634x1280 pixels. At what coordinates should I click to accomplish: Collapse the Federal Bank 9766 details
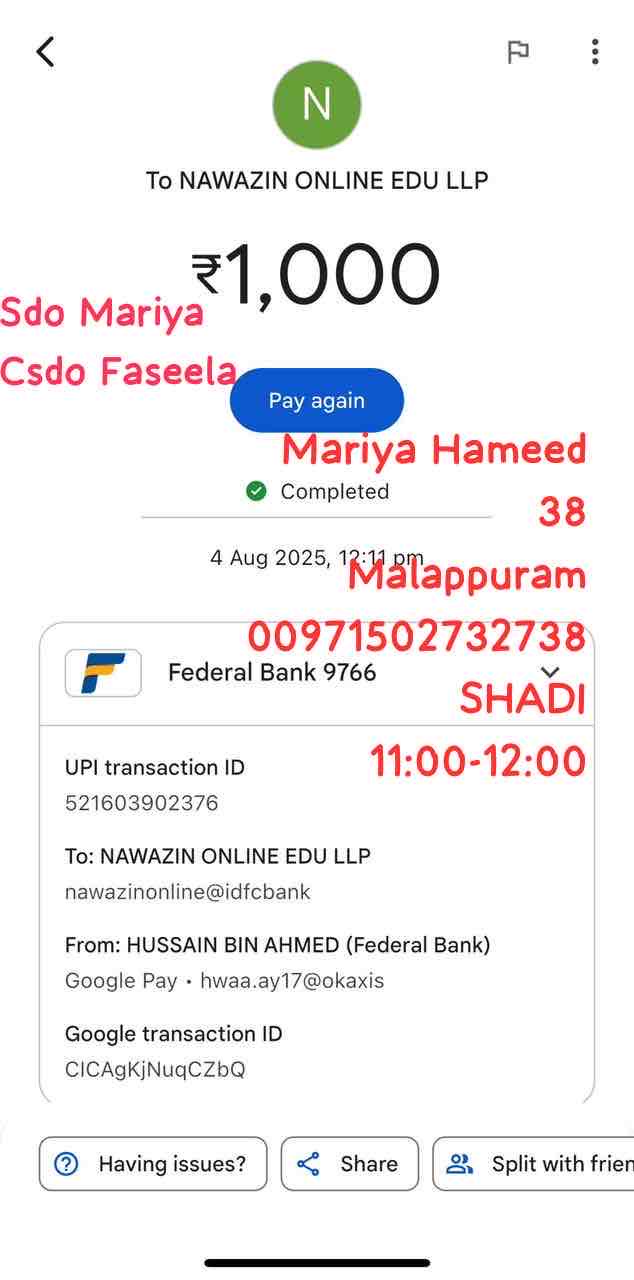[550, 672]
